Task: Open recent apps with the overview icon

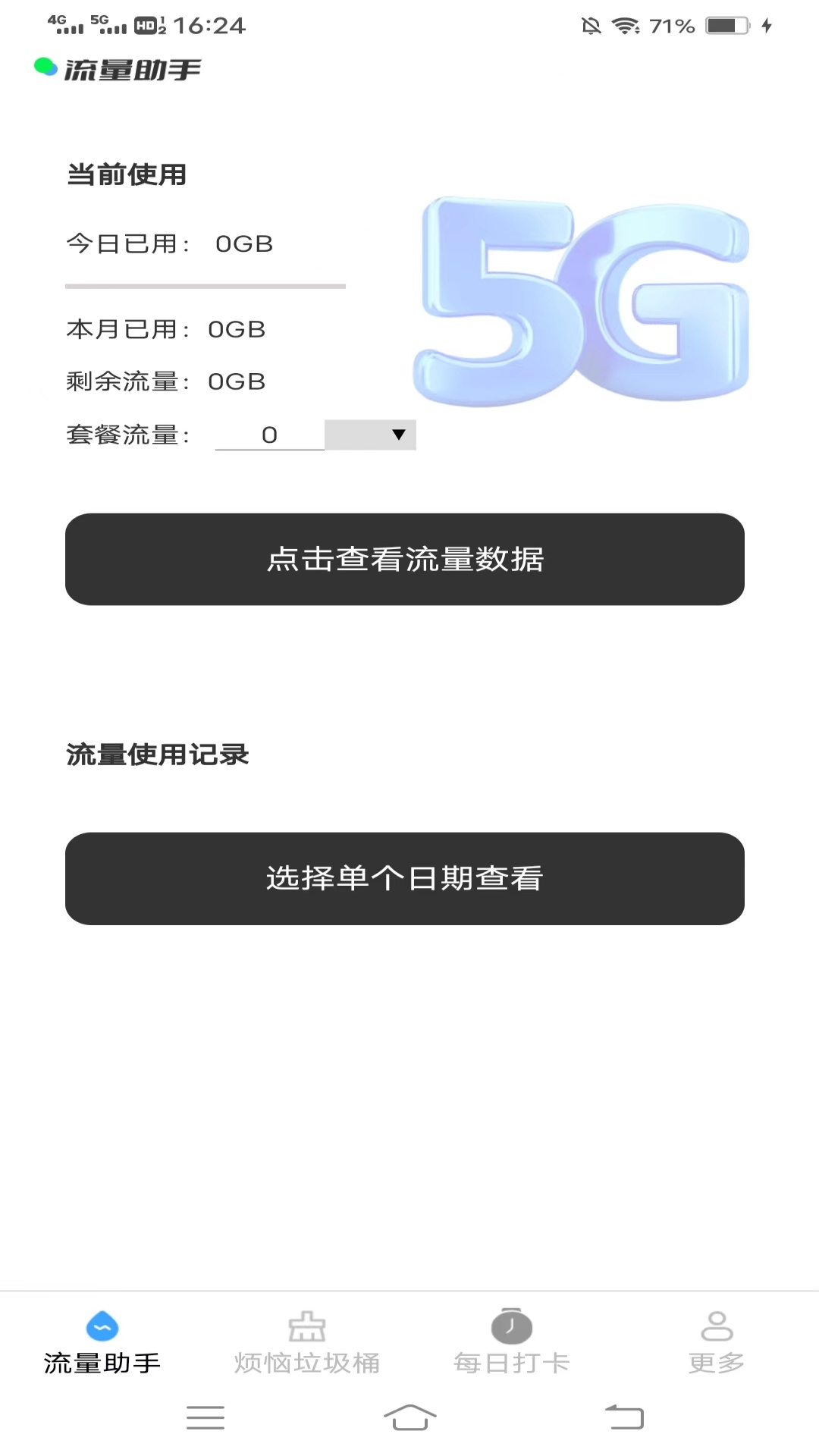Action: [x=205, y=1417]
